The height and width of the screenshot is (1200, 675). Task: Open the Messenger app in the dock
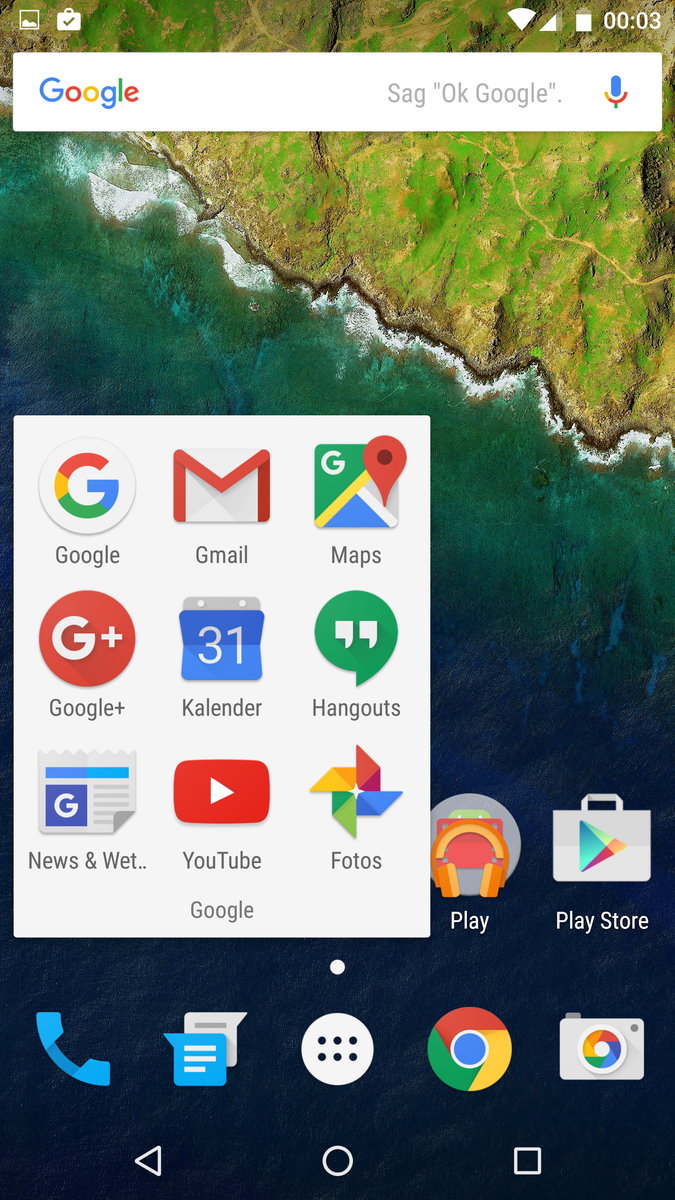(x=204, y=1049)
